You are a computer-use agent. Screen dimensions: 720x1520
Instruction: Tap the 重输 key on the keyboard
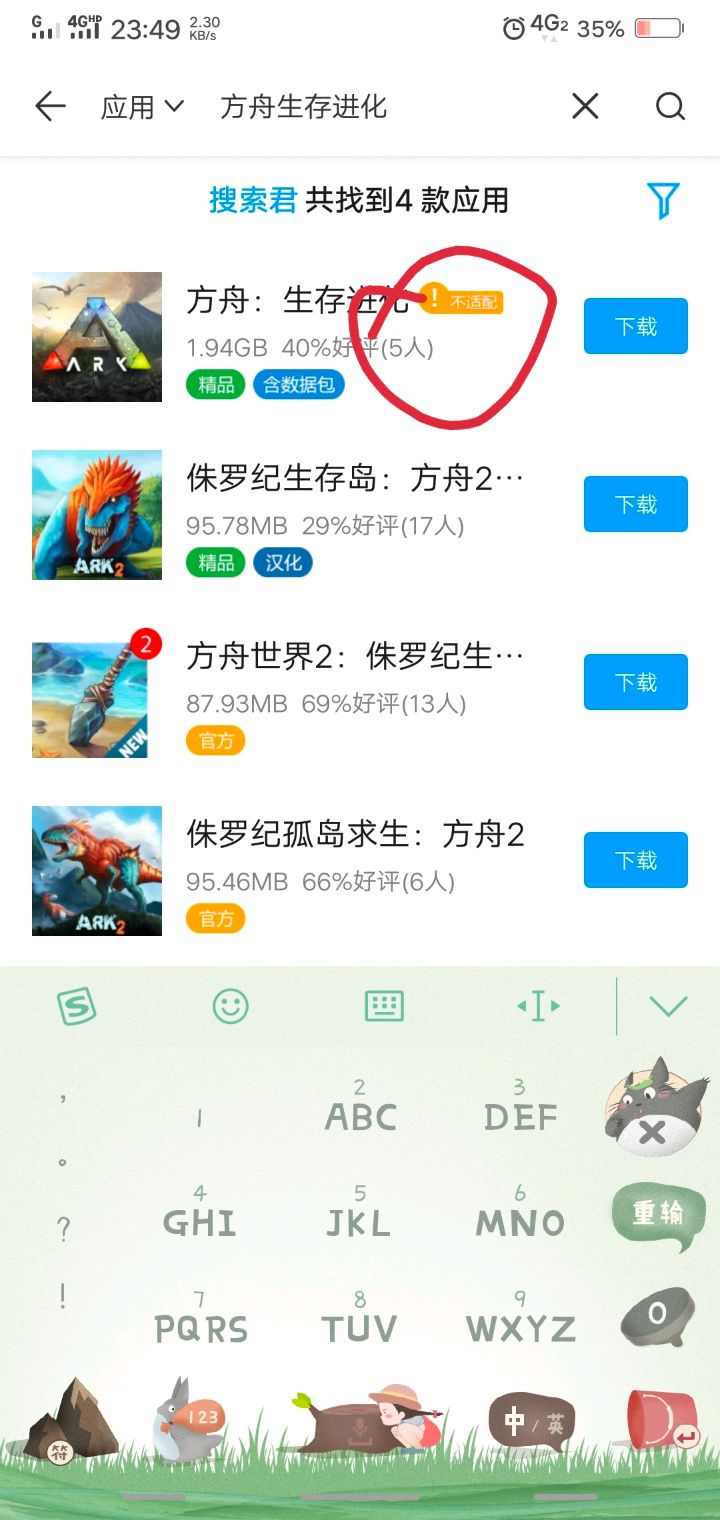coord(656,1213)
